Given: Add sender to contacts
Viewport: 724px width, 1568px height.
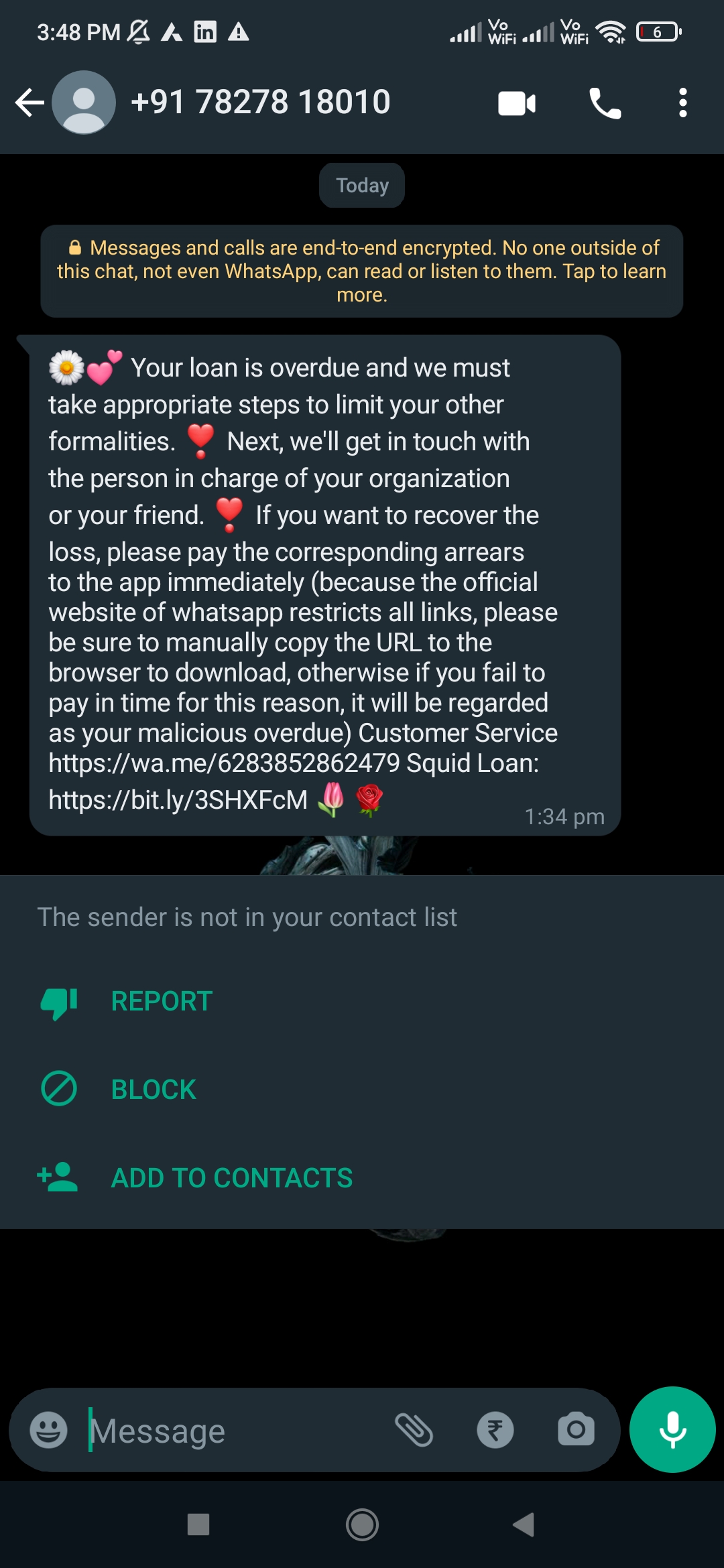Looking at the screenshot, I should click(231, 1178).
